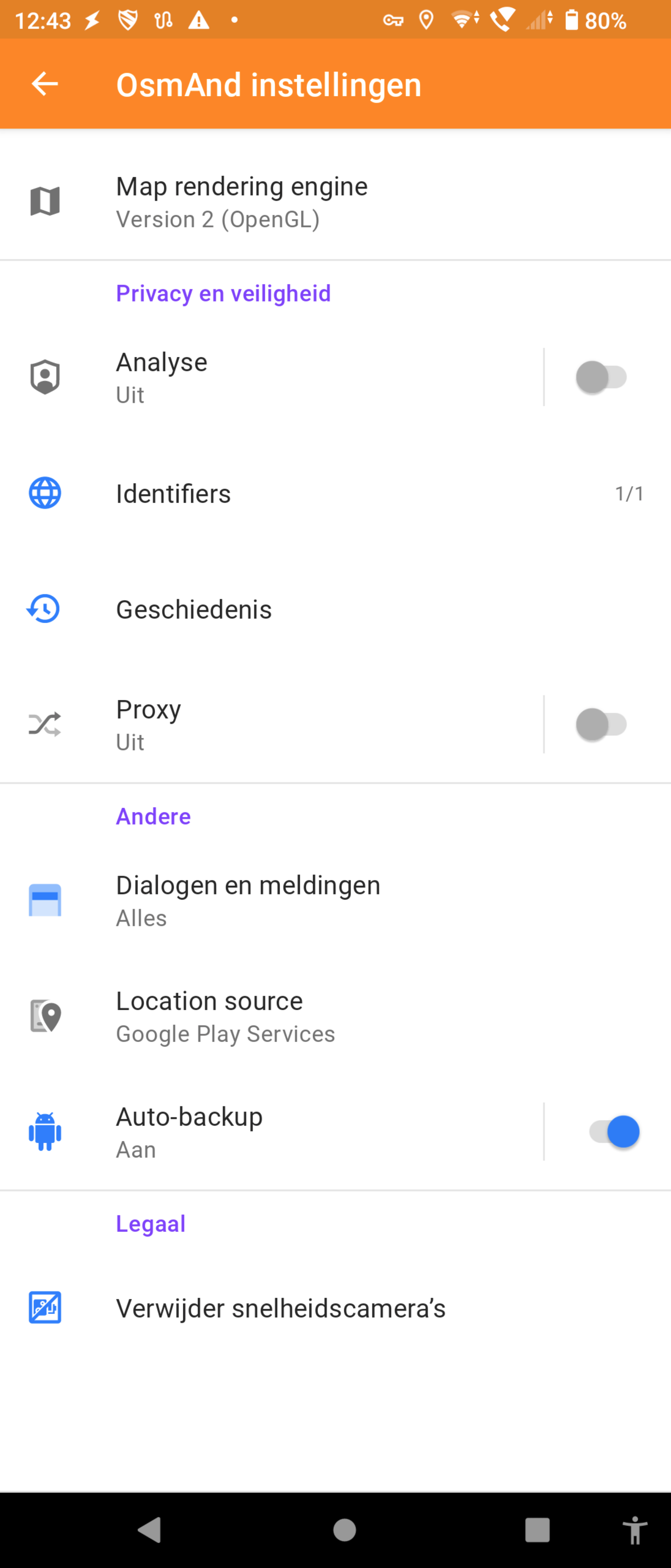Turn on the Proxy switch
Viewport: 671px width, 1568px height.
[x=601, y=724]
